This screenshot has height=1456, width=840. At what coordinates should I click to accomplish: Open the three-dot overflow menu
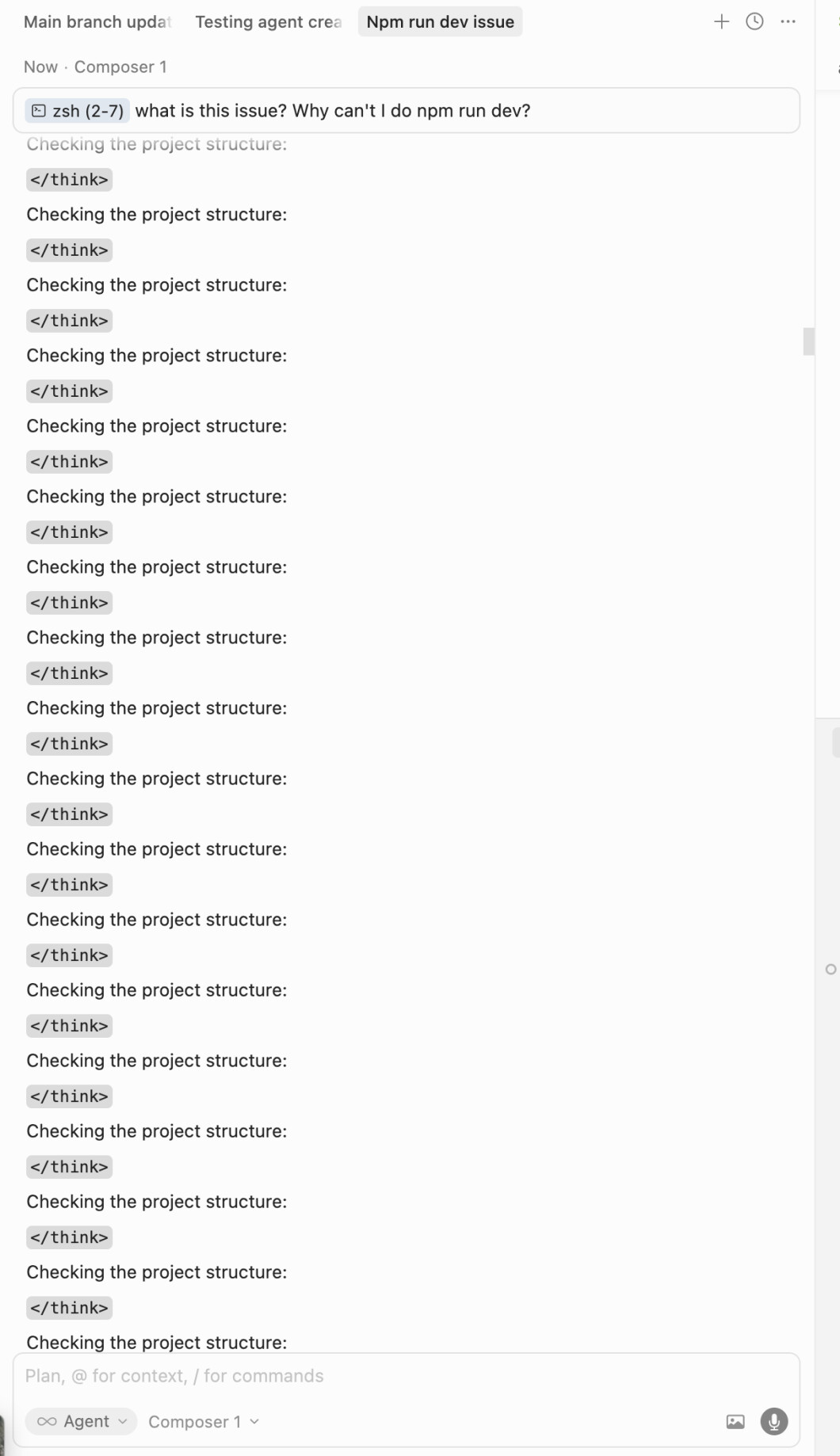pos(788,22)
